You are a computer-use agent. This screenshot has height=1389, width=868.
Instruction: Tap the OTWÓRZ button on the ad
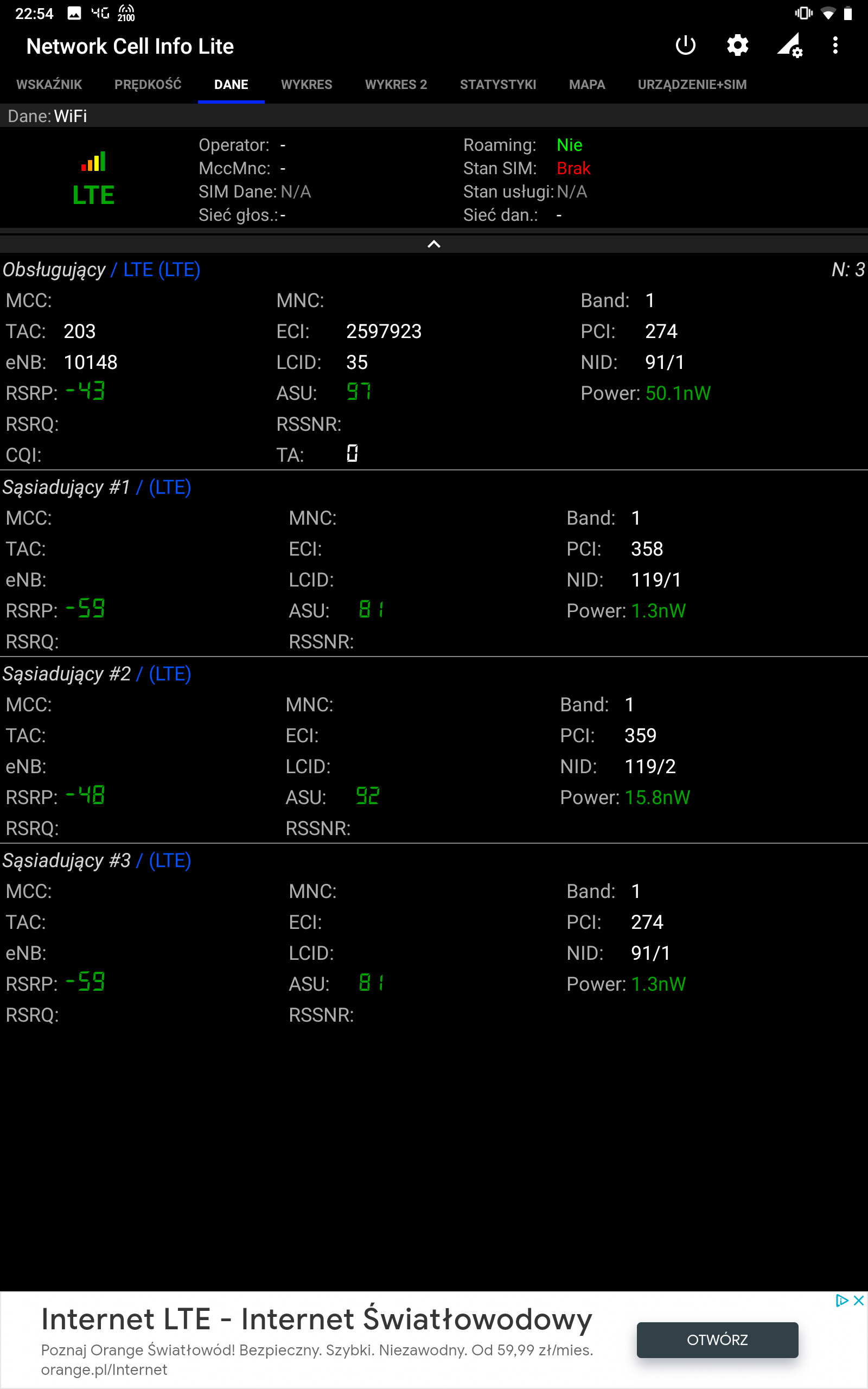pos(718,1340)
